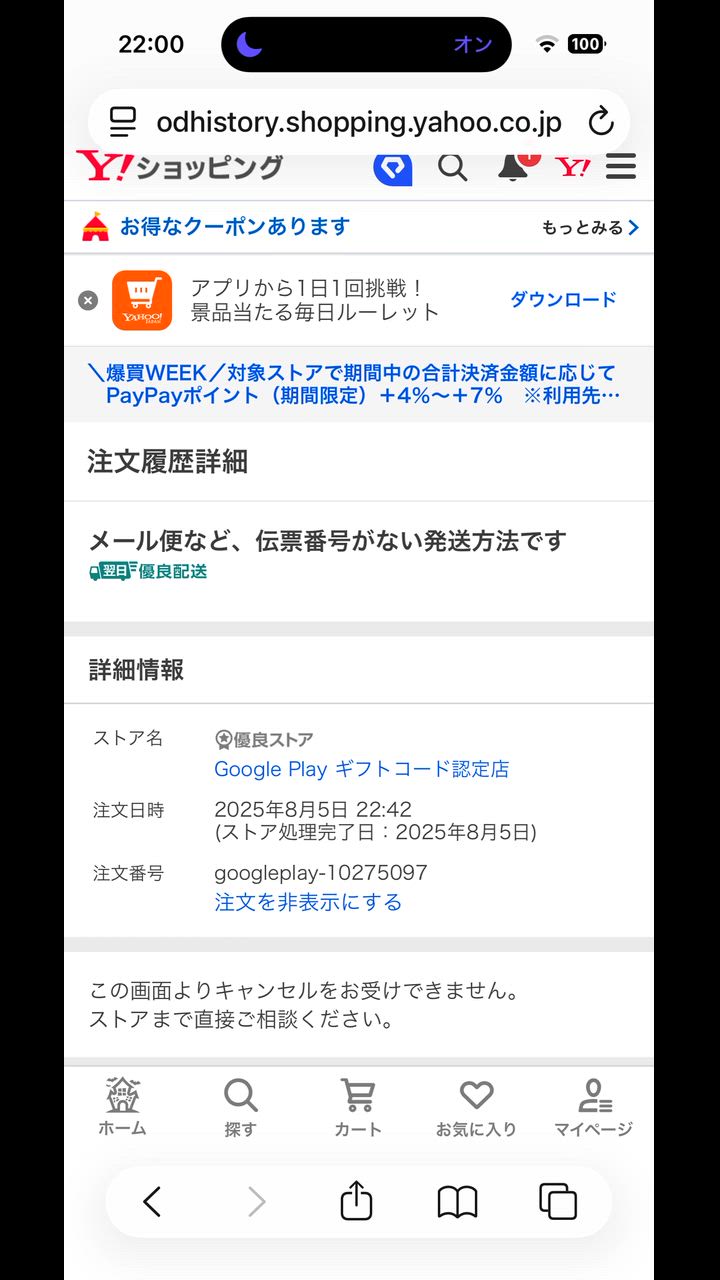Open the Safari bookmarks icon
This screenshot has height=1280, width=720.
[458, 1203]
